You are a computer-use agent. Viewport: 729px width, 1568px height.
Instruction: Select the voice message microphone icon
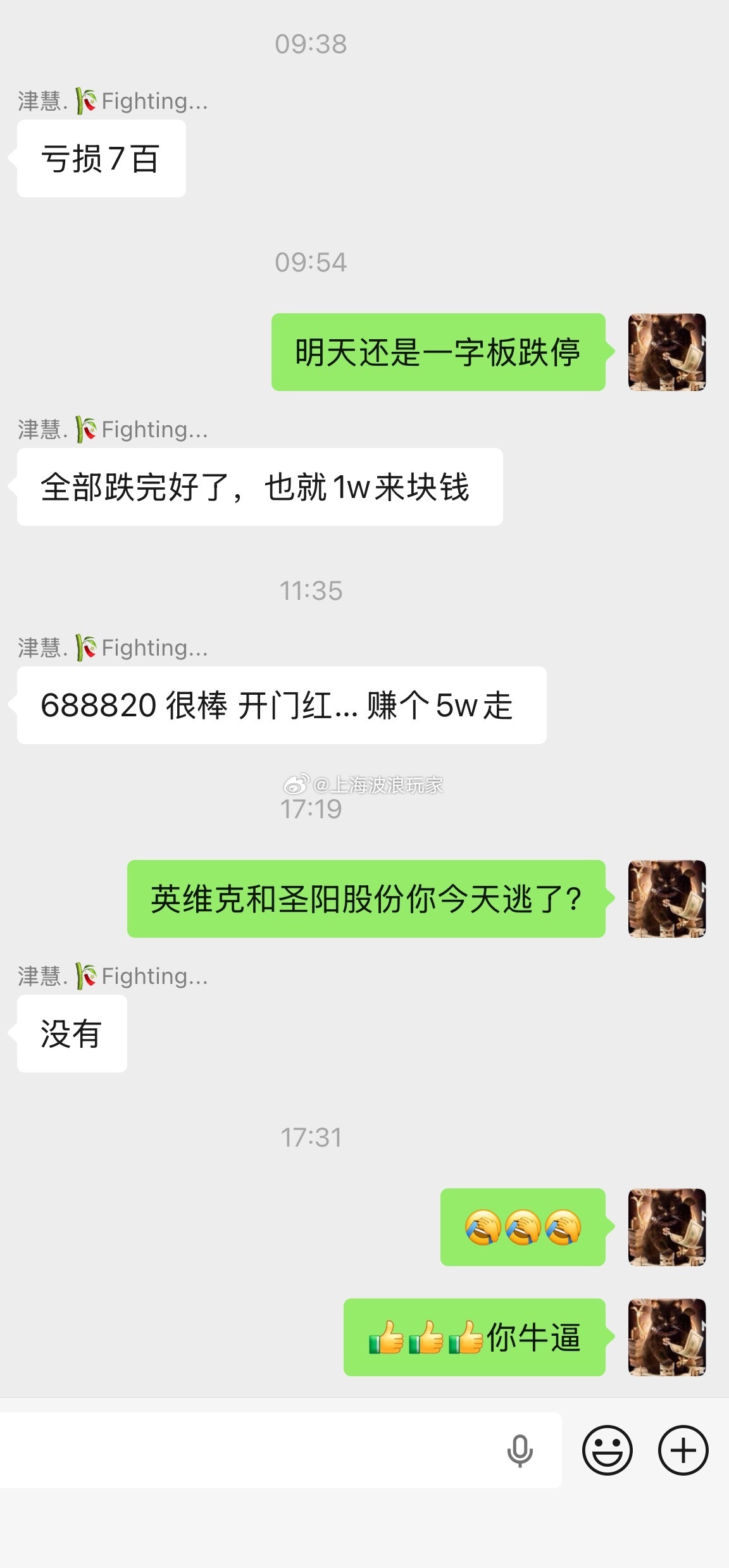pyautogui.click(x=520, y=1450)
